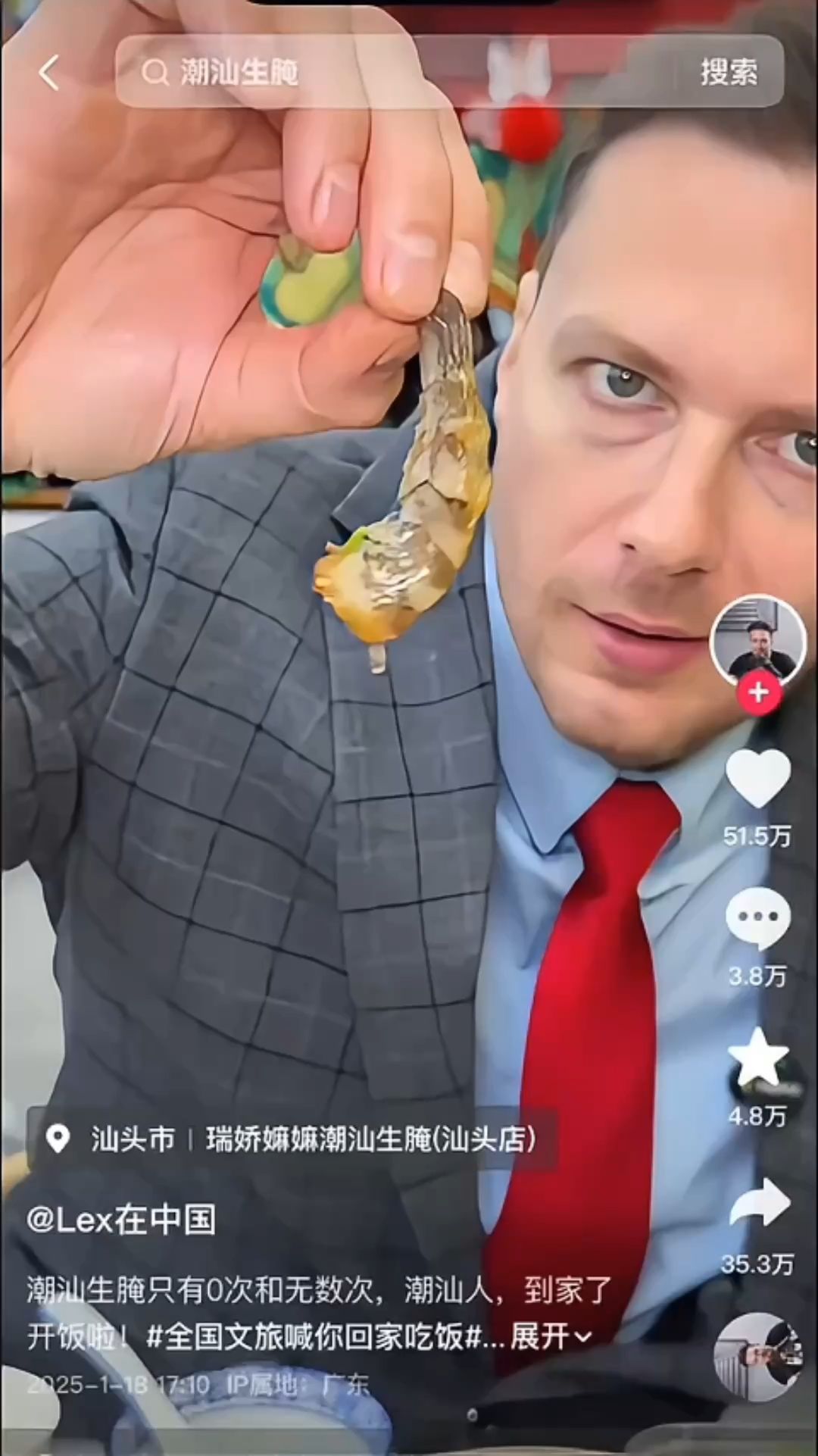Open the 瑞娇嬷嬷潮汕生腌 location tag
The image size is (818, 1456).
tap(370, 1139)
